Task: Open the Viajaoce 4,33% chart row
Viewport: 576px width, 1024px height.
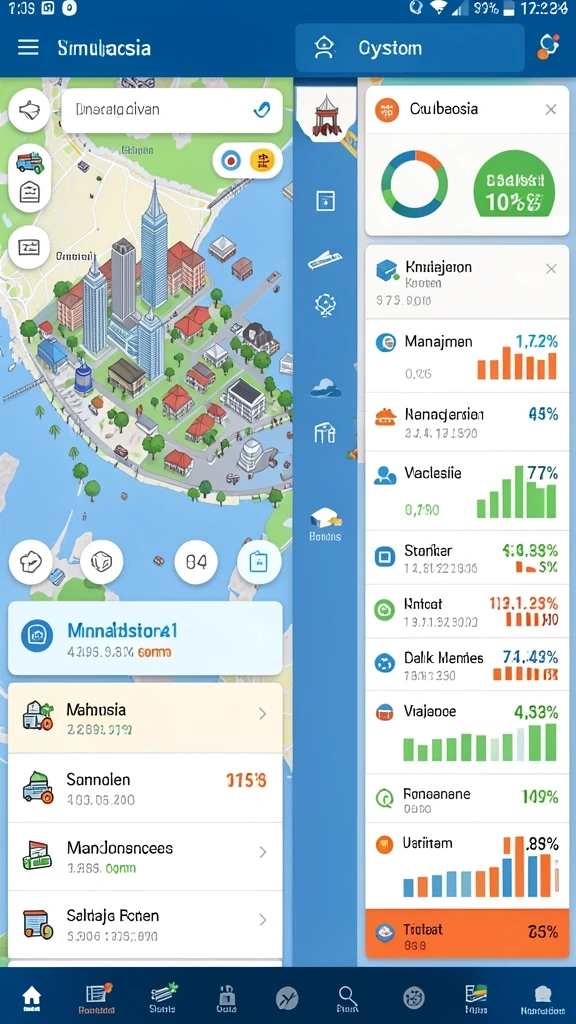Action: coord(466,733)
